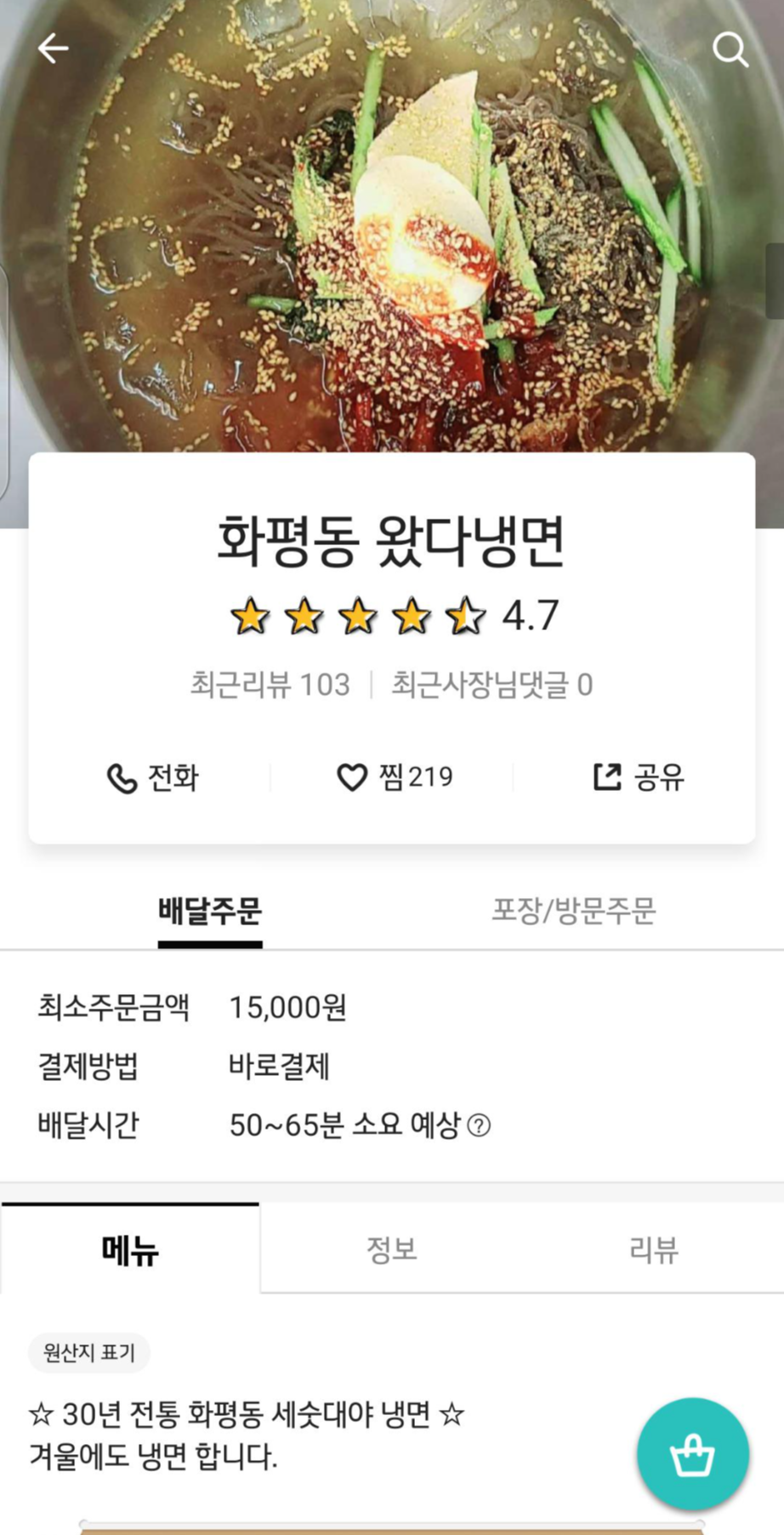Open the shopping basket icon
The height and width of the screenshot is (1535, 784).
pyautogui.click(x=693, y=1453)
